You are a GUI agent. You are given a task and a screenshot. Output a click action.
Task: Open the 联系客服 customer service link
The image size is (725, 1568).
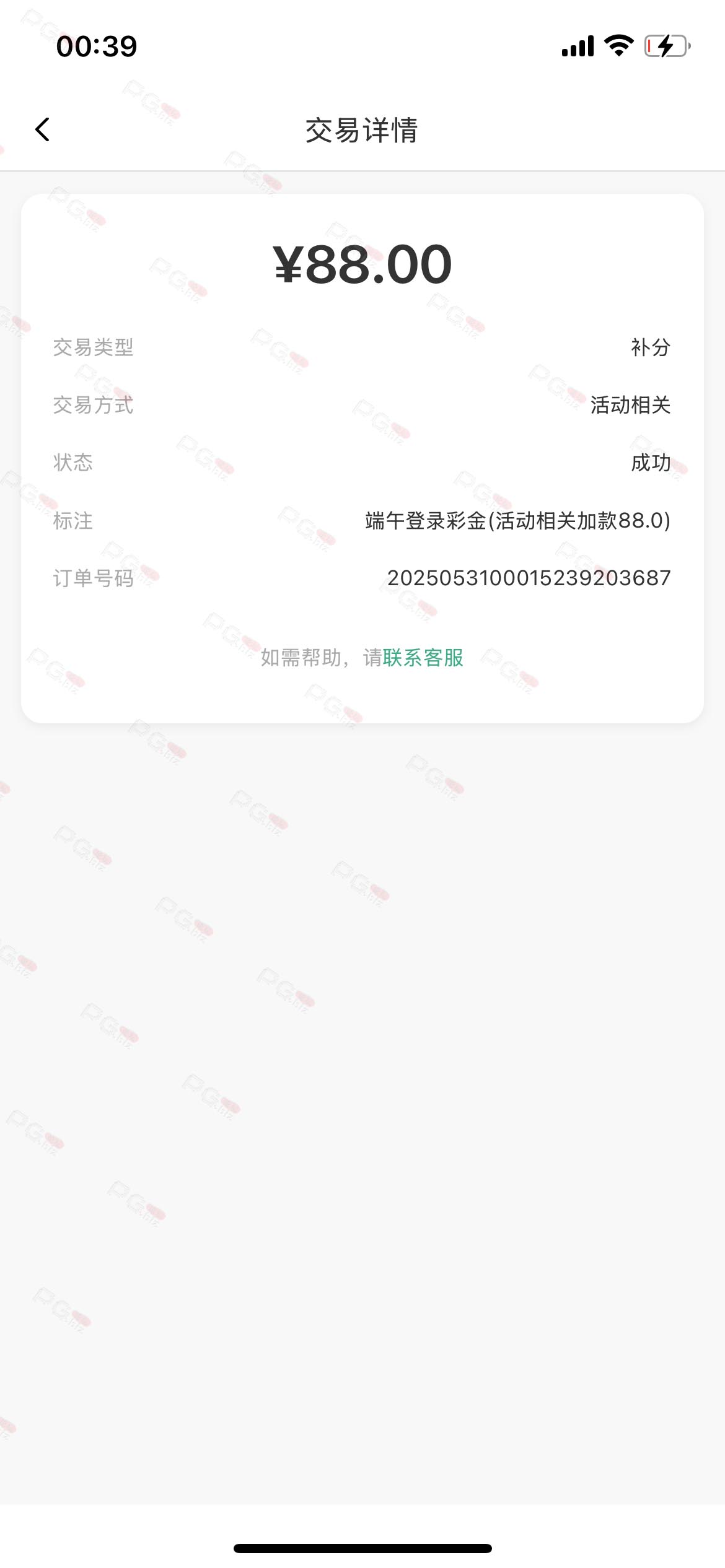click(423, 657)
